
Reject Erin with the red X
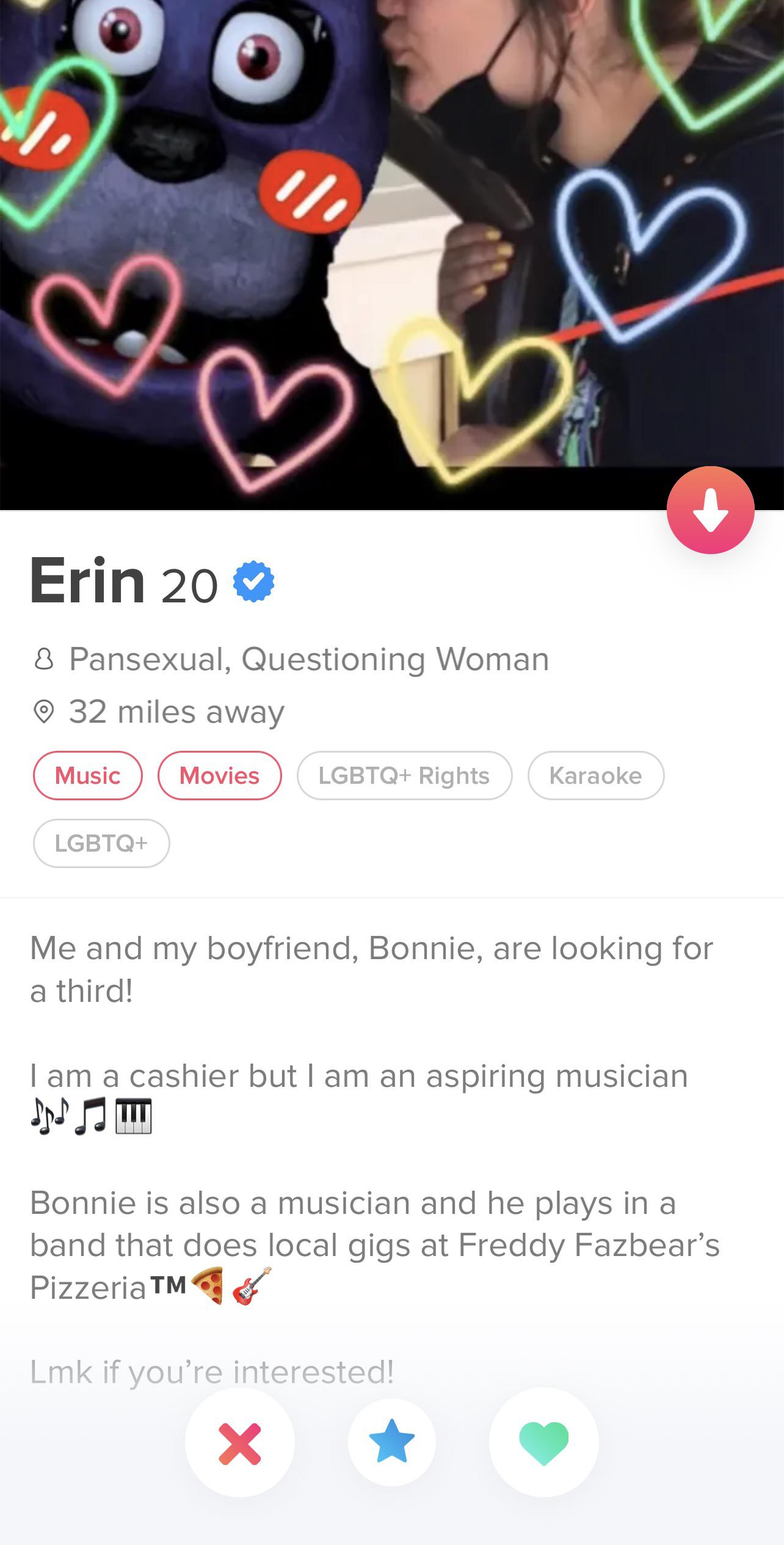(x=239, y=1444)
